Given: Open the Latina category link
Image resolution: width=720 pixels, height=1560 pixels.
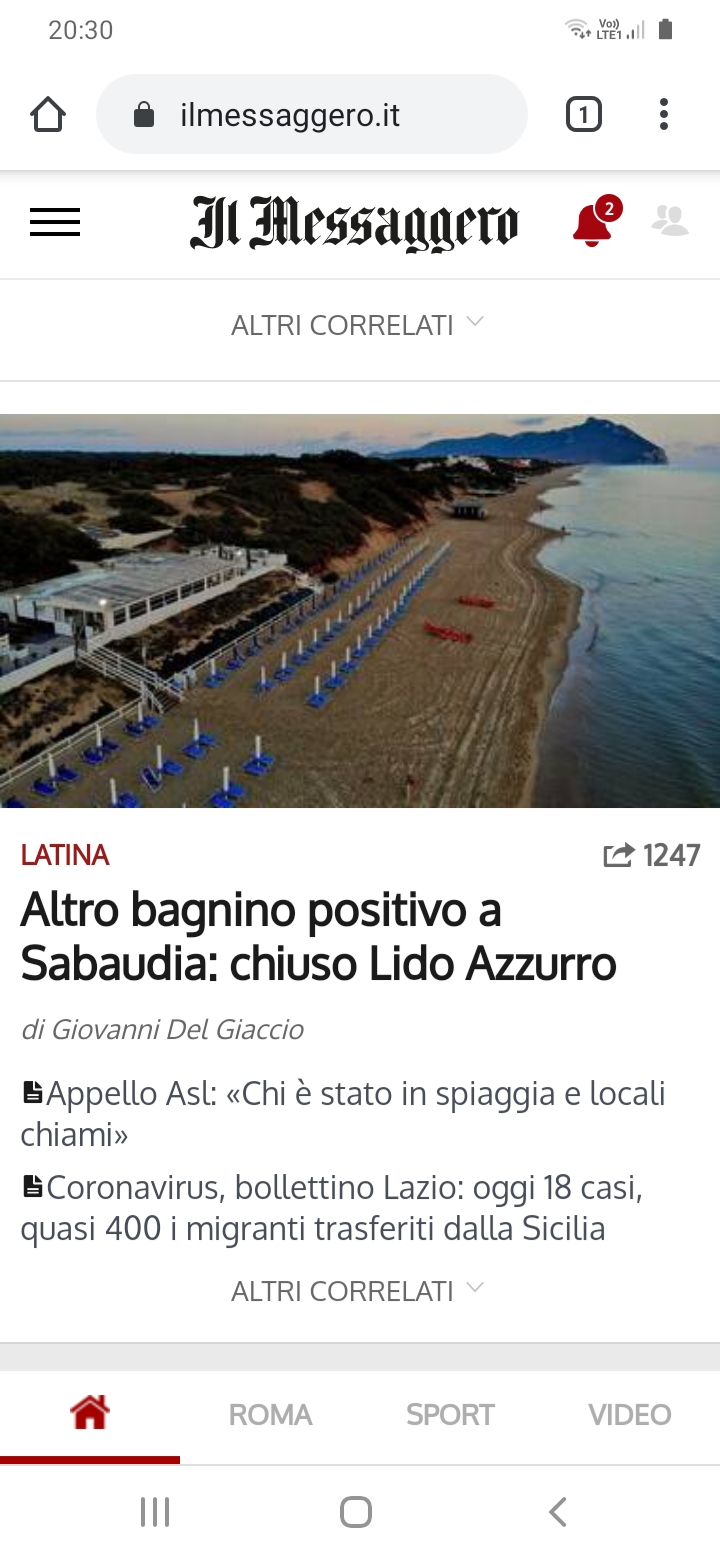Looking at the screenshot, I should (x=65, y=855).
